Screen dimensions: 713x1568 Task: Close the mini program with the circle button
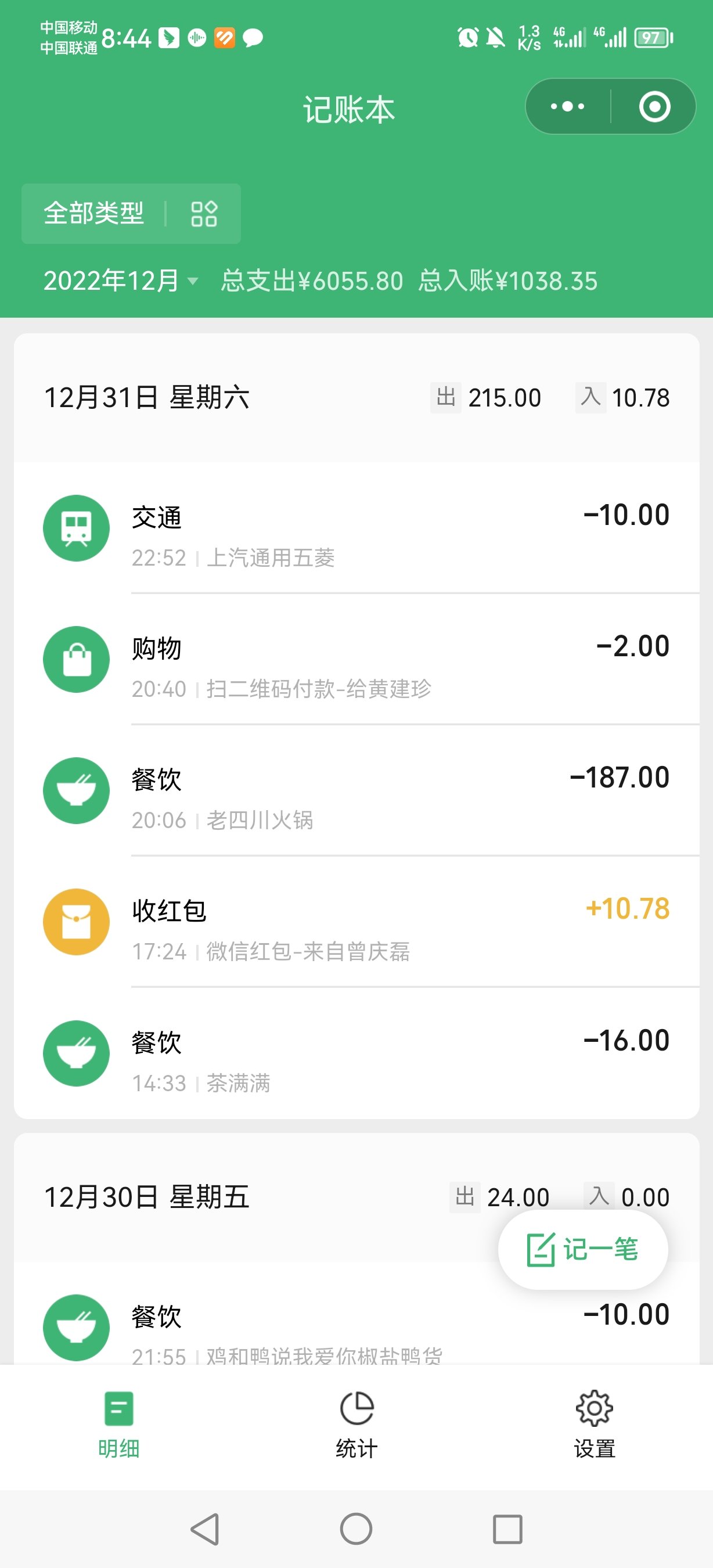pyautogui.click(x=654, y=106)
